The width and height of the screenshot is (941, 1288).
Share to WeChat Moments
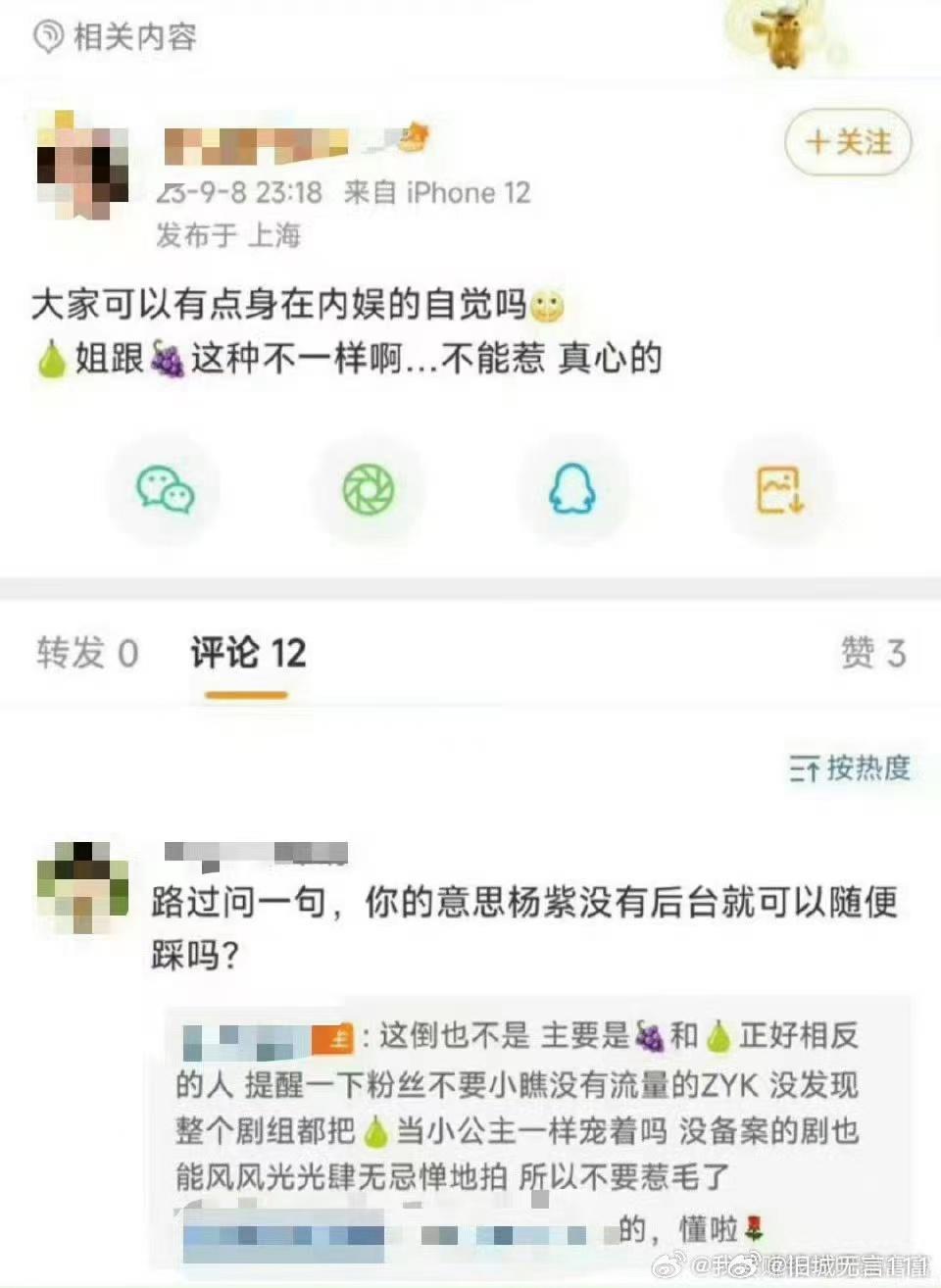(x=368, y=489)
